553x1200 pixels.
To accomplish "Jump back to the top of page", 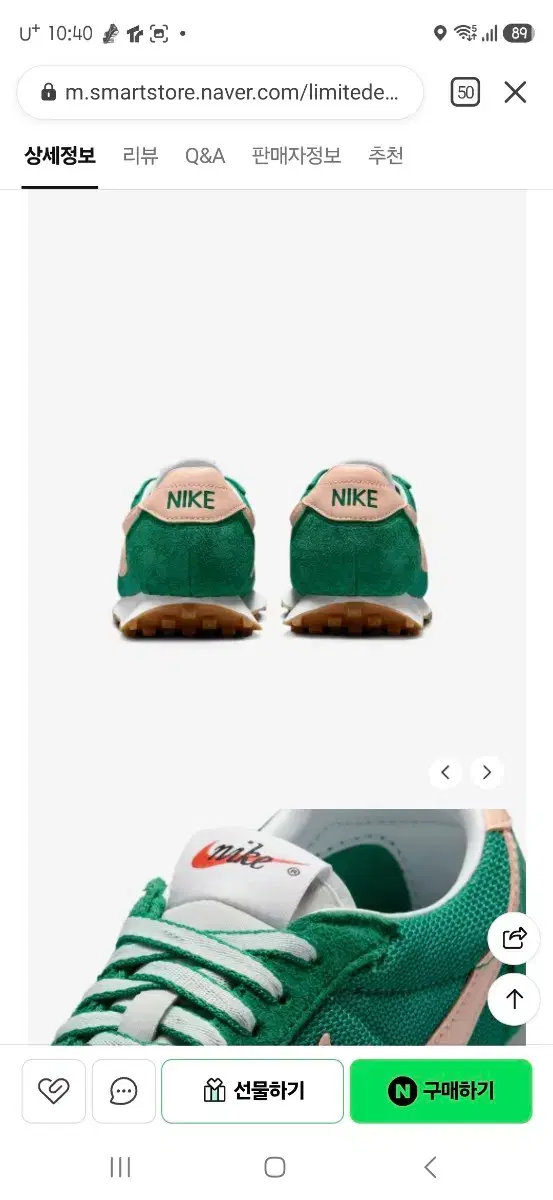I will (514, 998).
